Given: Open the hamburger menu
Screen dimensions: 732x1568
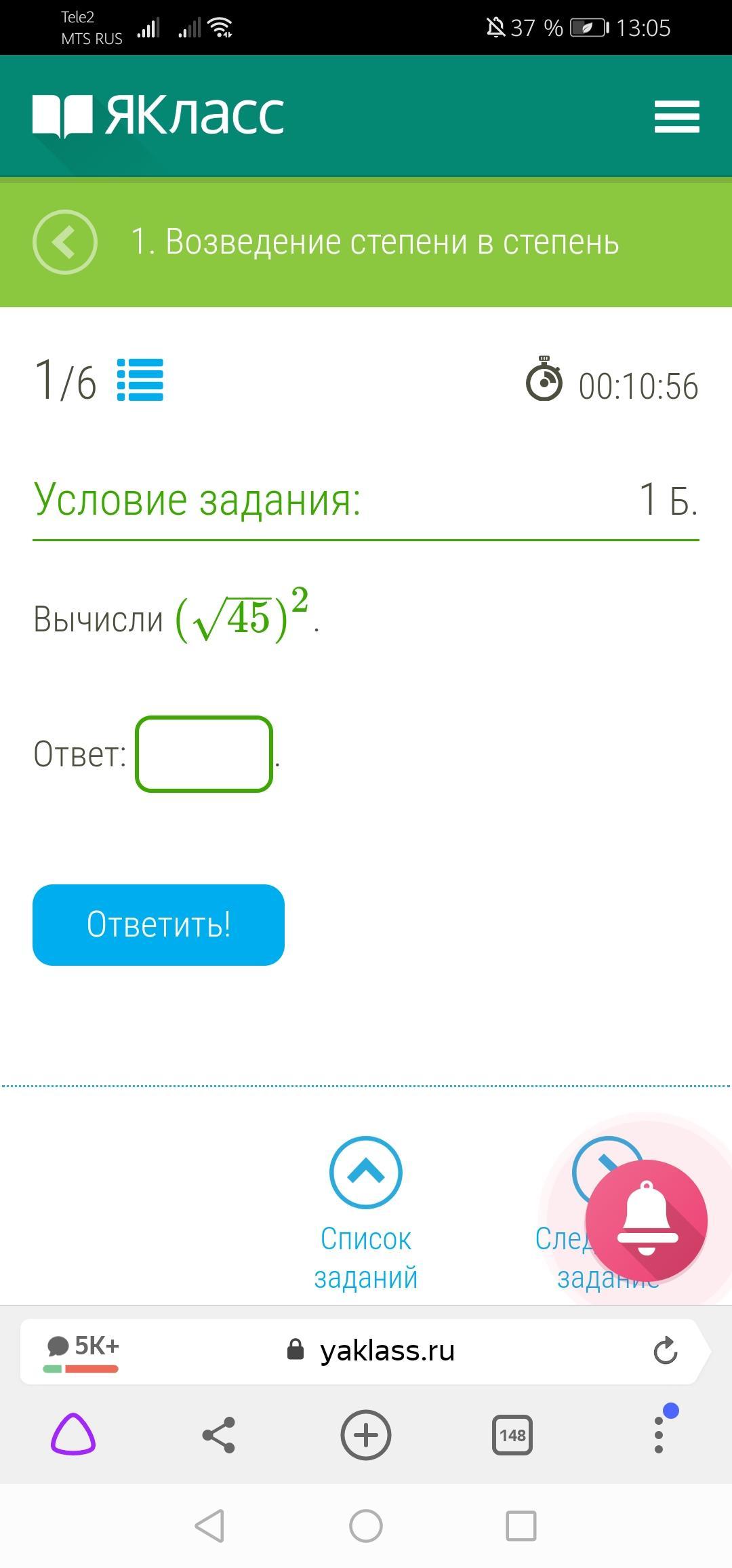Looking at the screenshot, I should [x=676, y=117].
